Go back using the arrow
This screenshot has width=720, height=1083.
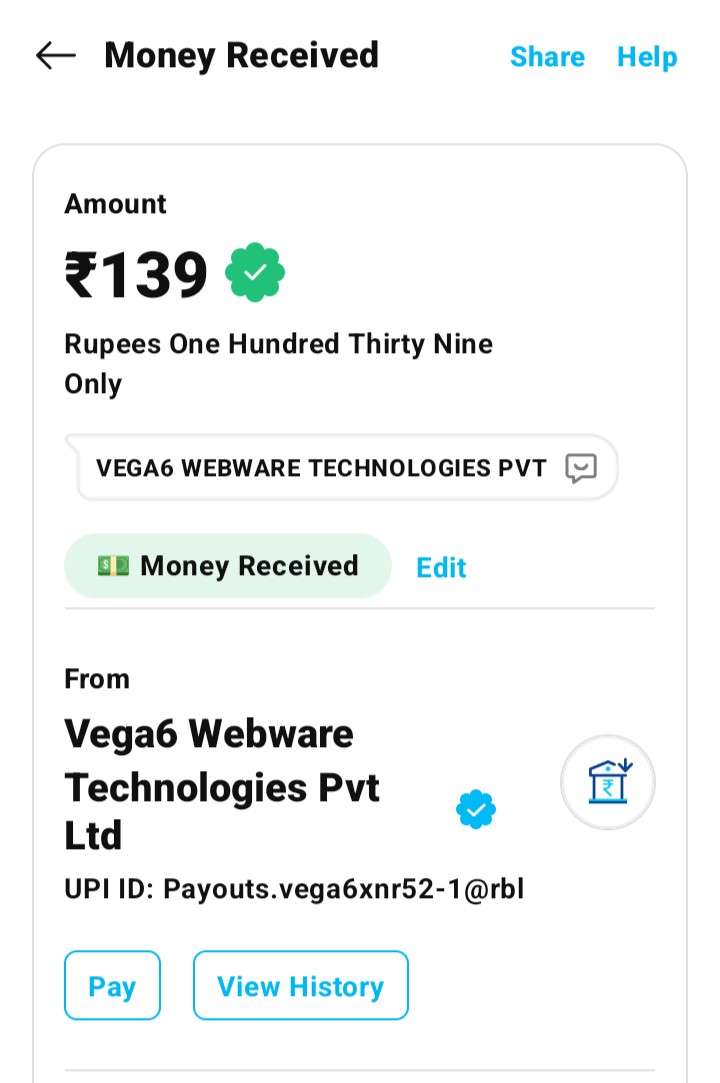pyautogui.click(x=56, y=56)
